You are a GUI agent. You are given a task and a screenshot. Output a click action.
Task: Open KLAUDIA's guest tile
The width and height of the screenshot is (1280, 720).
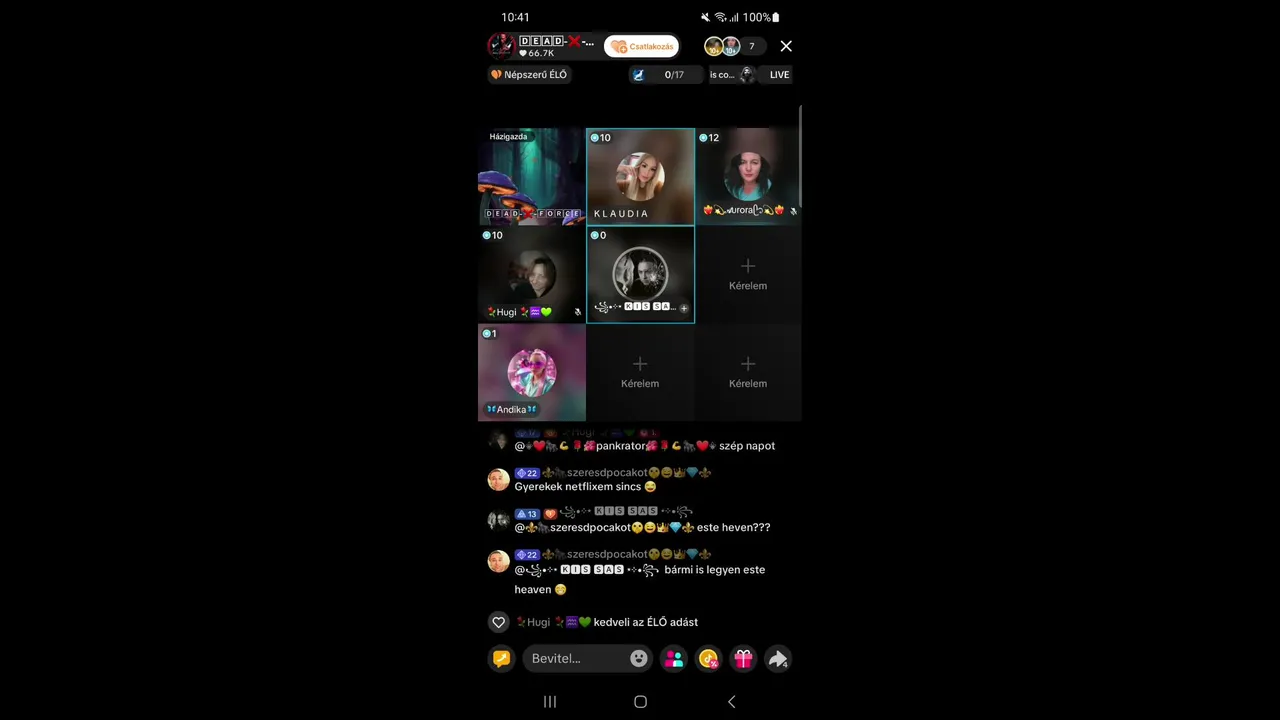pyautogui.click(x=640, y=176)
